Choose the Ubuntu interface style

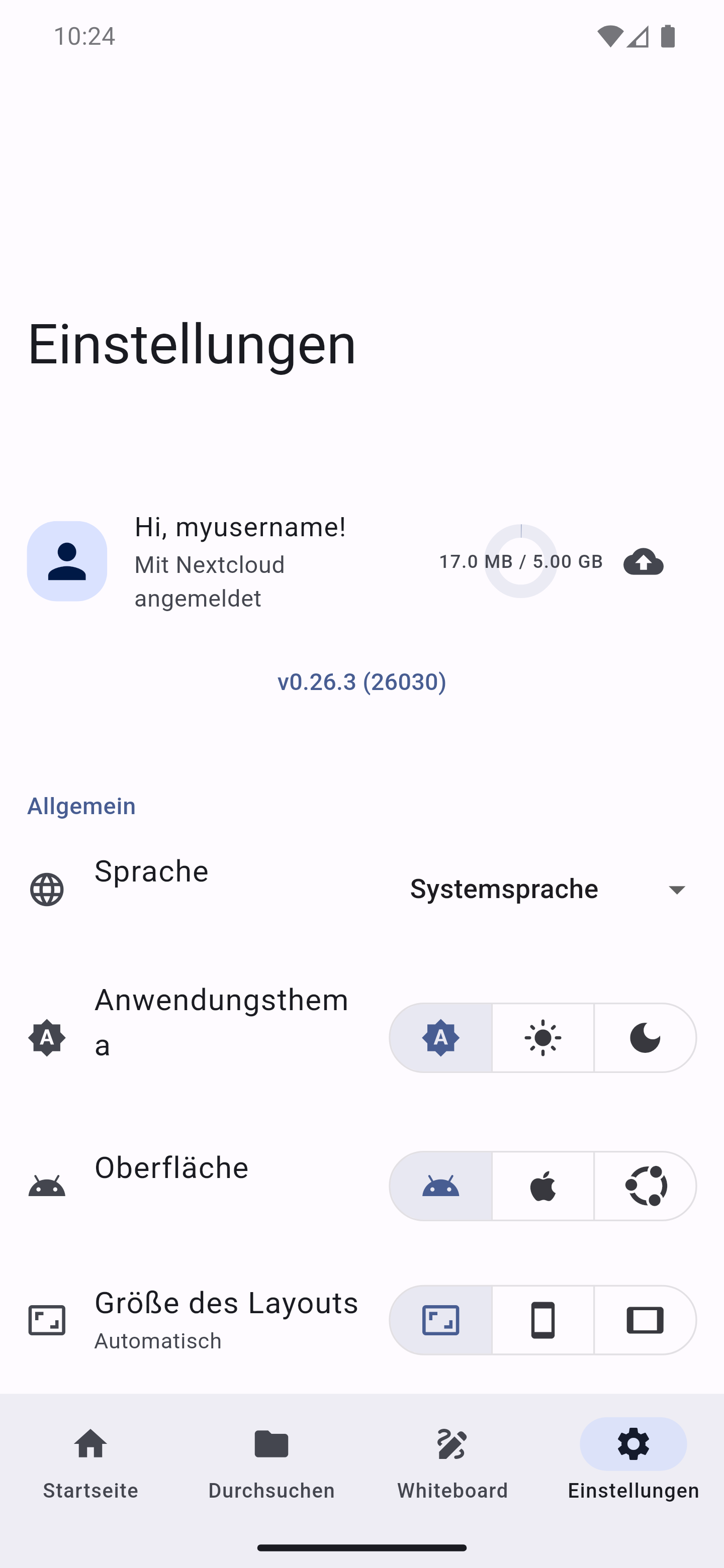[645, 1186]
